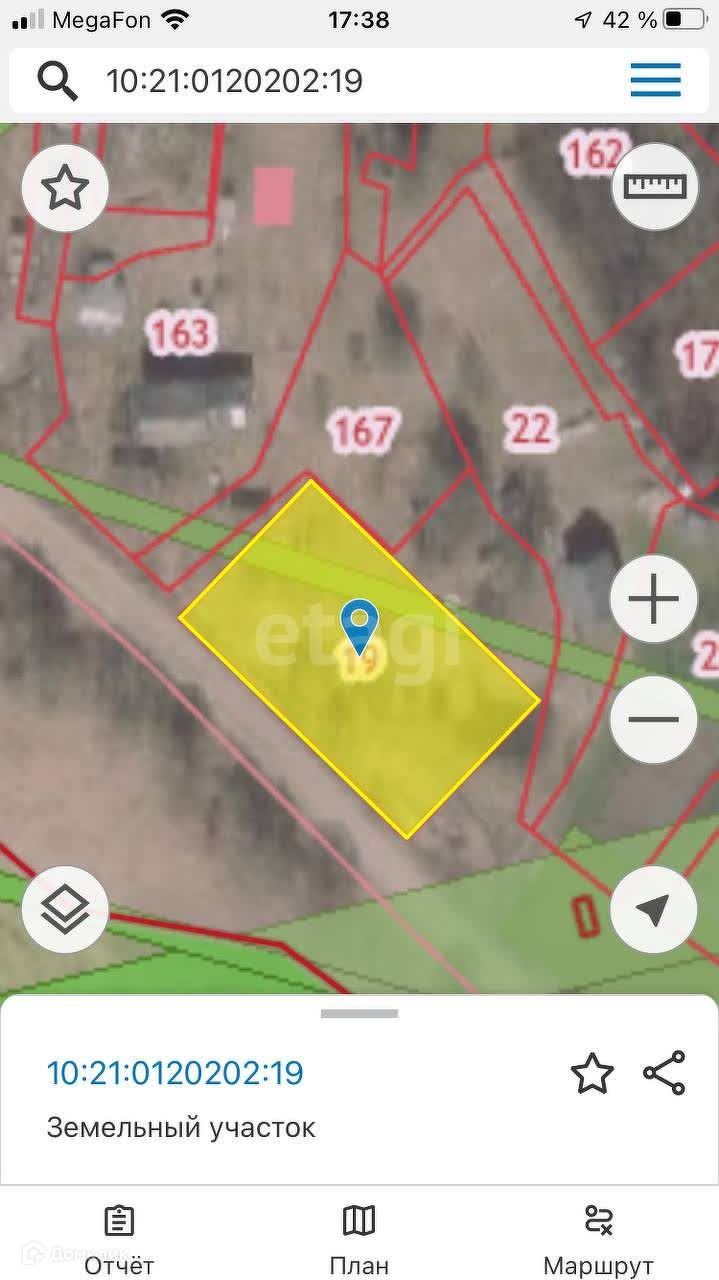719x1280 pixels.
Task: Switch to the План tab
Action: click(x=359, y=1240)
